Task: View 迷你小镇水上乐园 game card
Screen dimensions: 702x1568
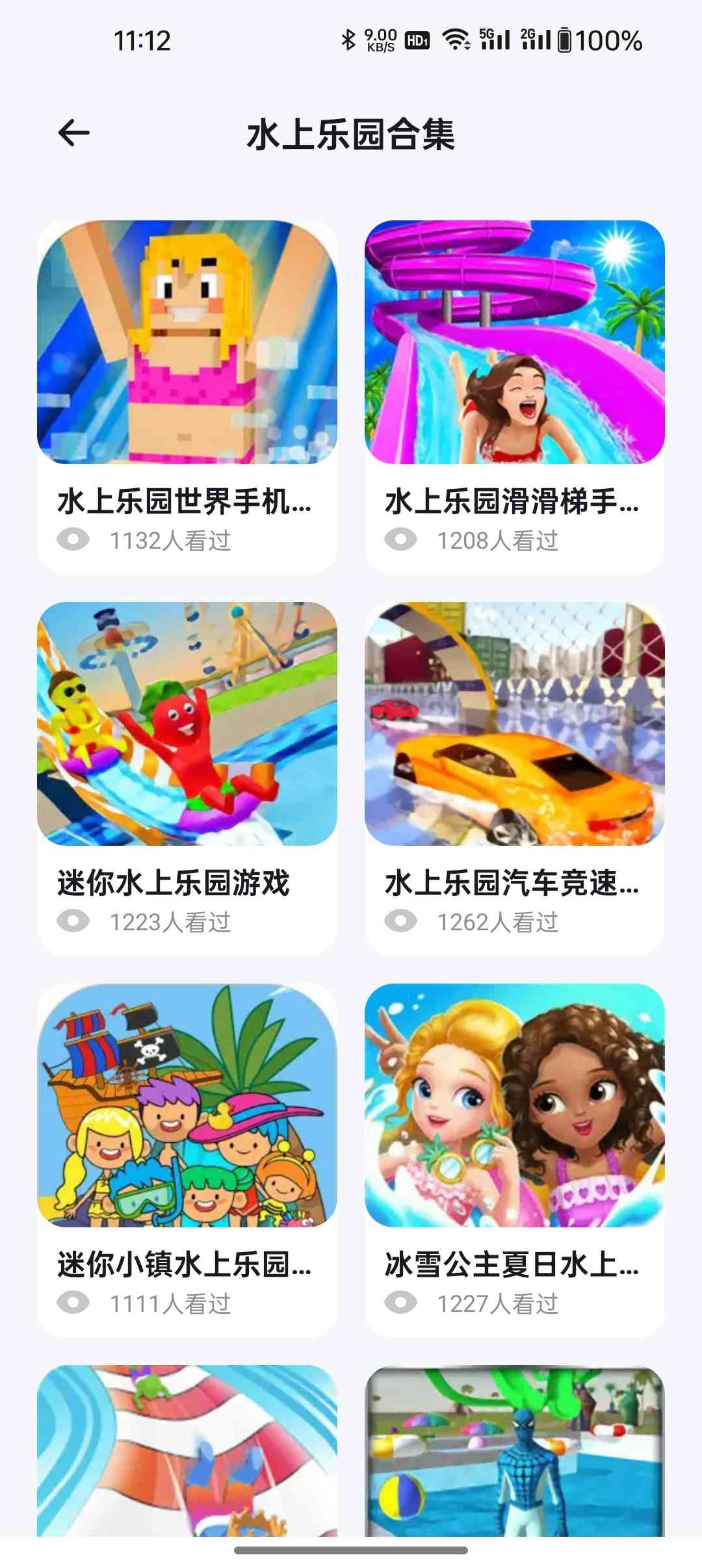Action: pyautogui.click(x=187, y=1160)
